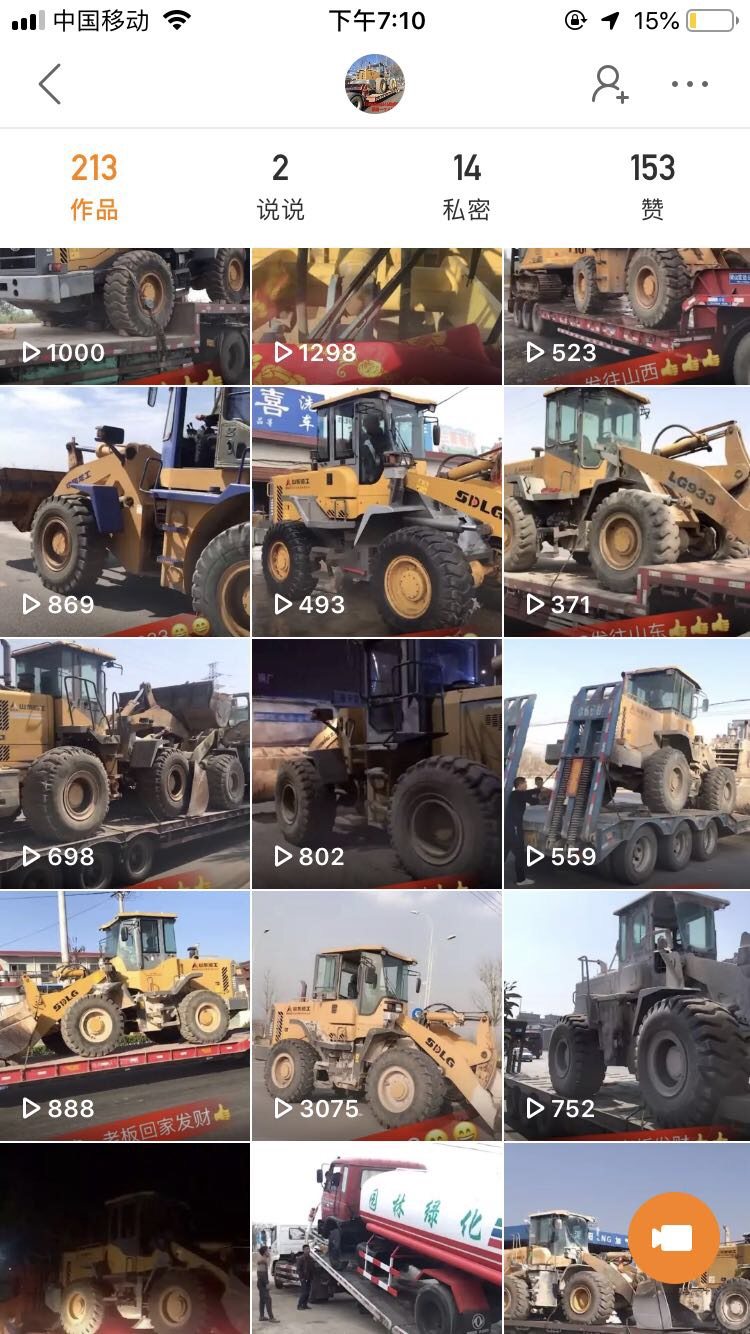Play the video with 3075 views
This screenshot has width=750, height=1334.
(376, 1016)
